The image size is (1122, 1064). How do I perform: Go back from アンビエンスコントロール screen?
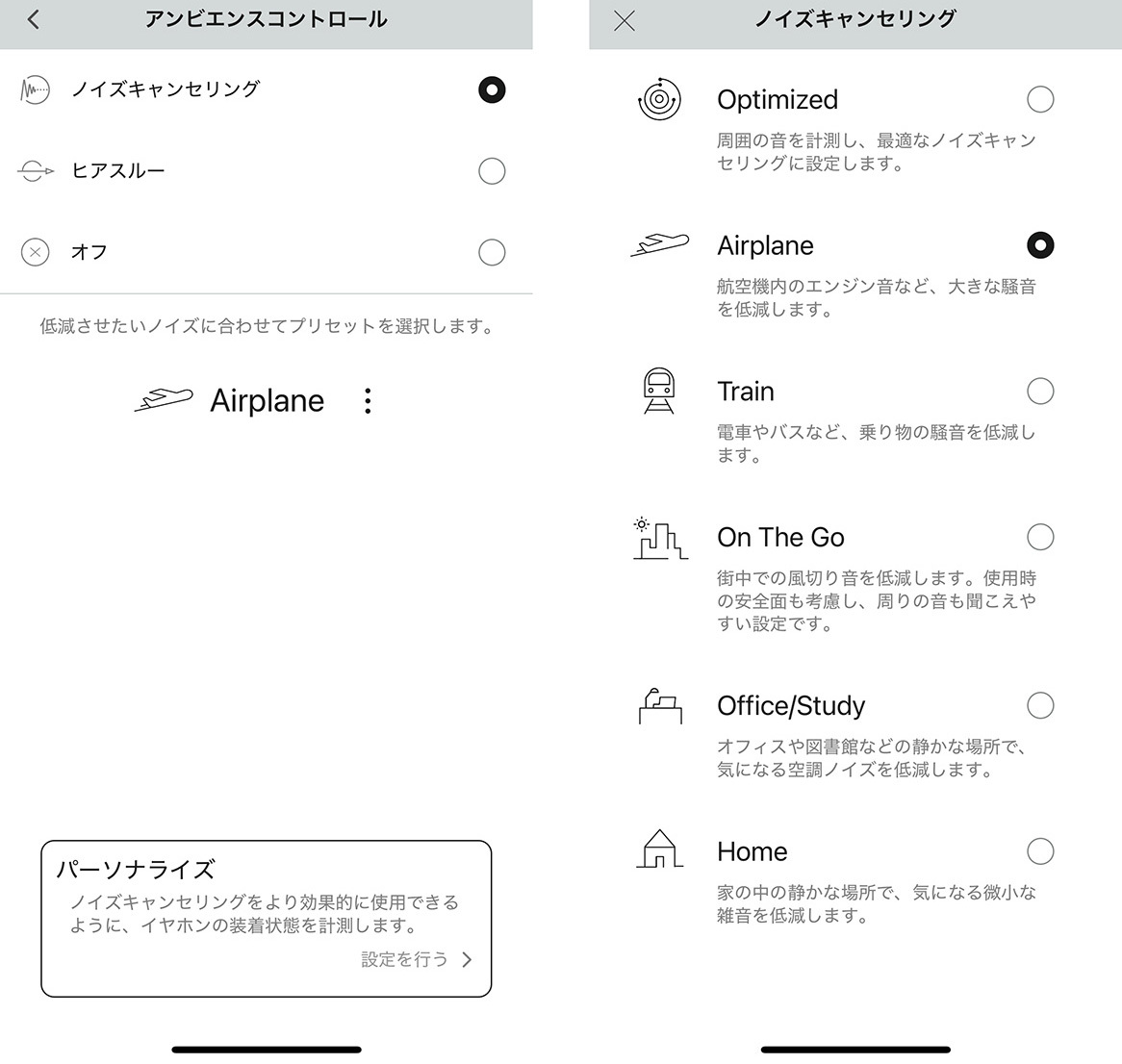(x=34, y=19)
